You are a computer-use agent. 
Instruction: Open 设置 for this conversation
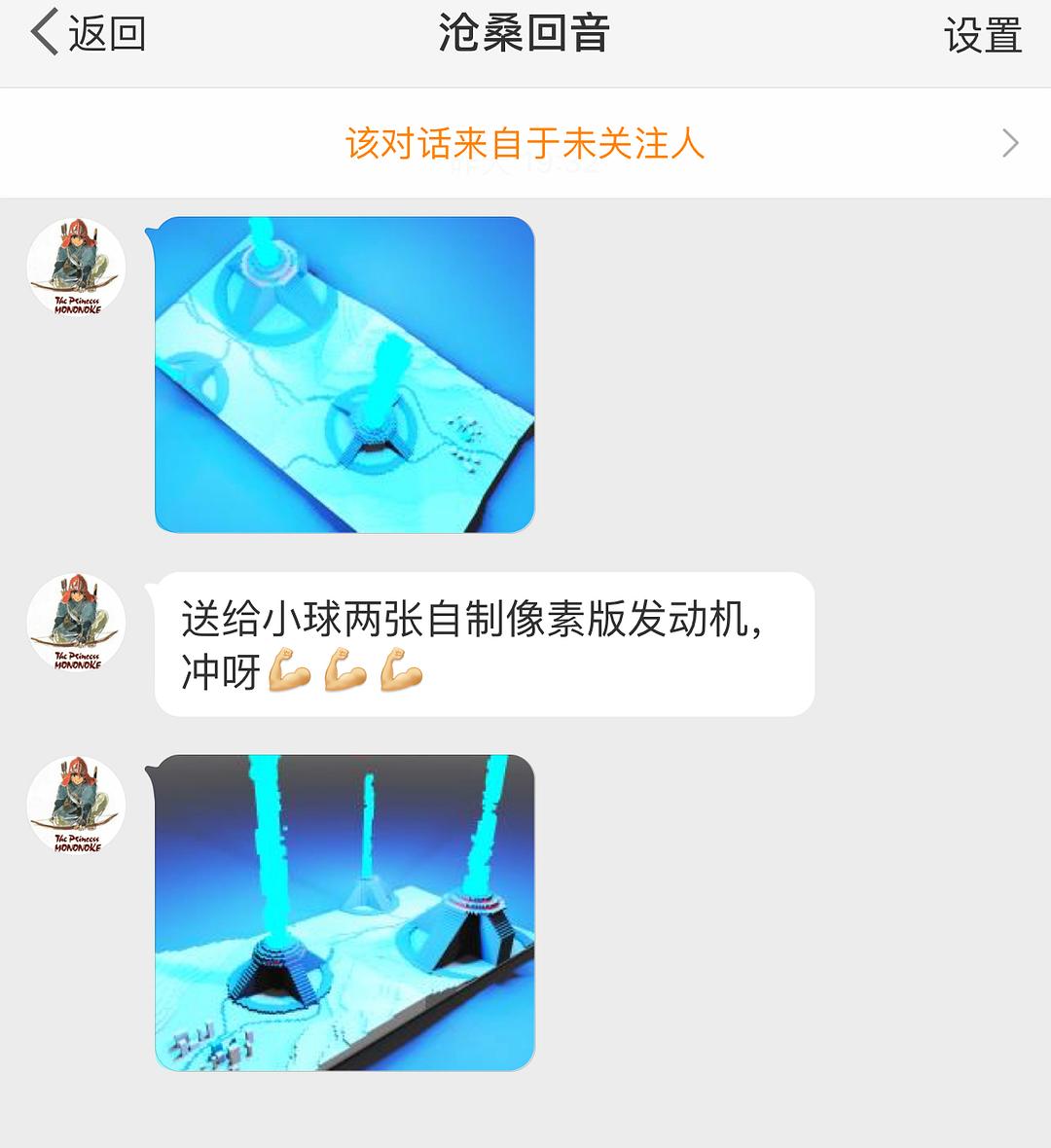click(x=982, y=36)
